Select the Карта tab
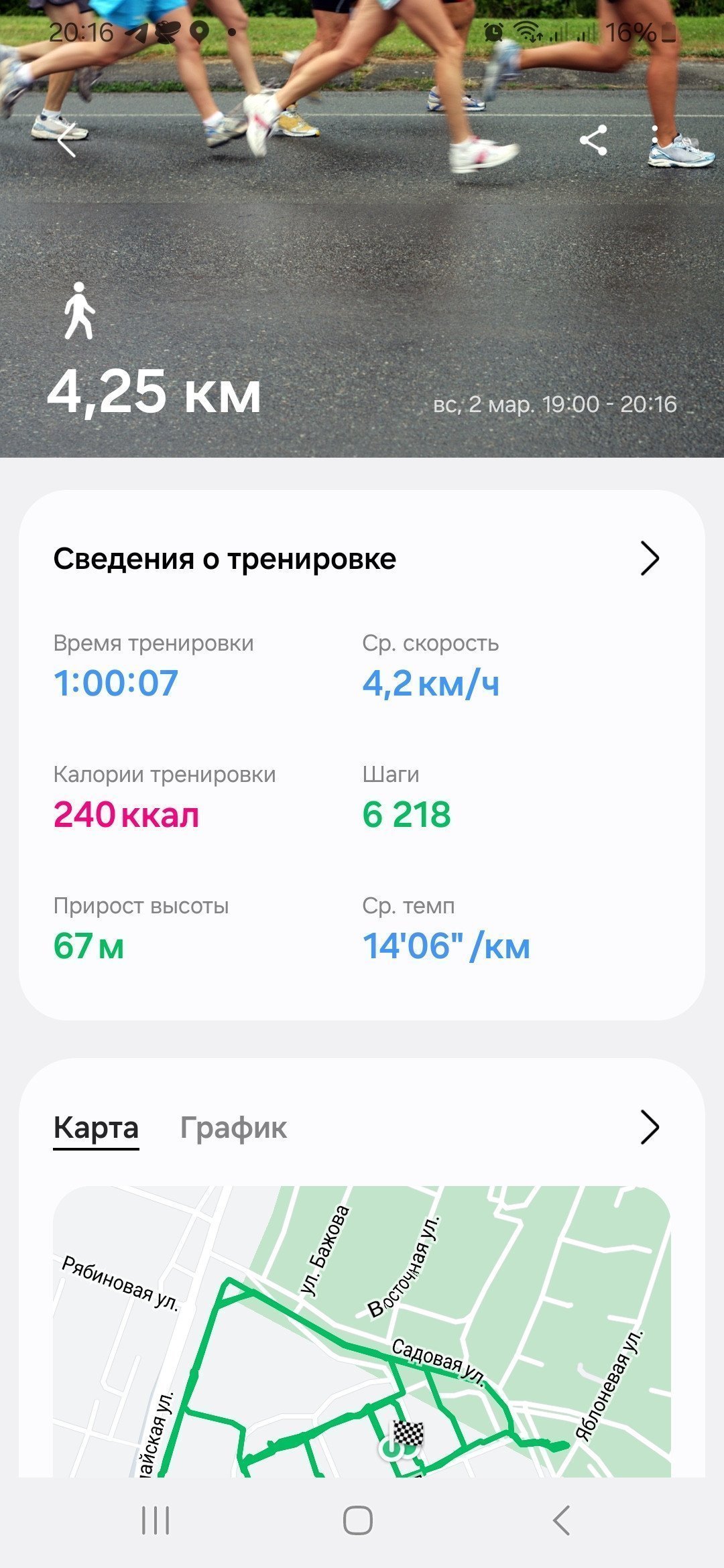Screen dimensions: 724x1568 pos(96,1127)
